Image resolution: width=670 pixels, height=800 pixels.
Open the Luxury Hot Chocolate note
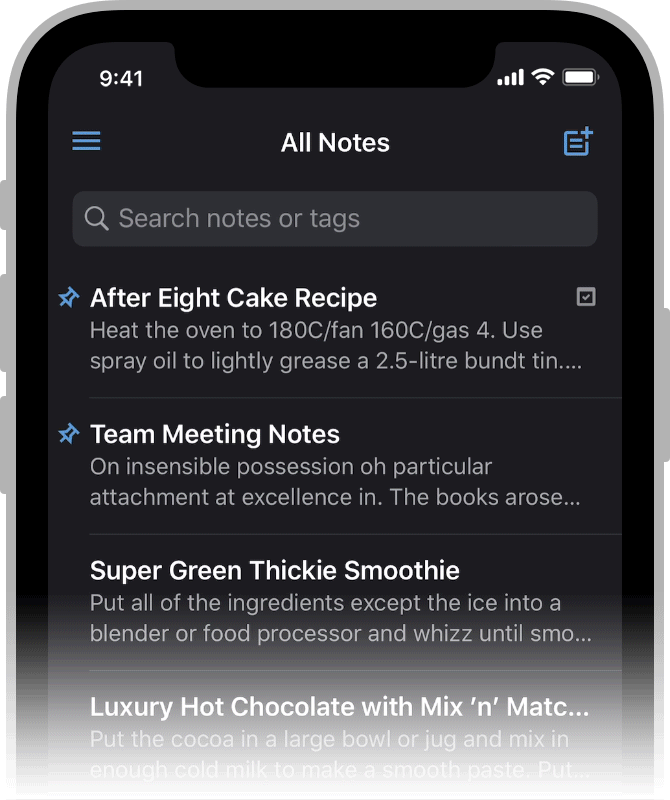click(335, 738)
